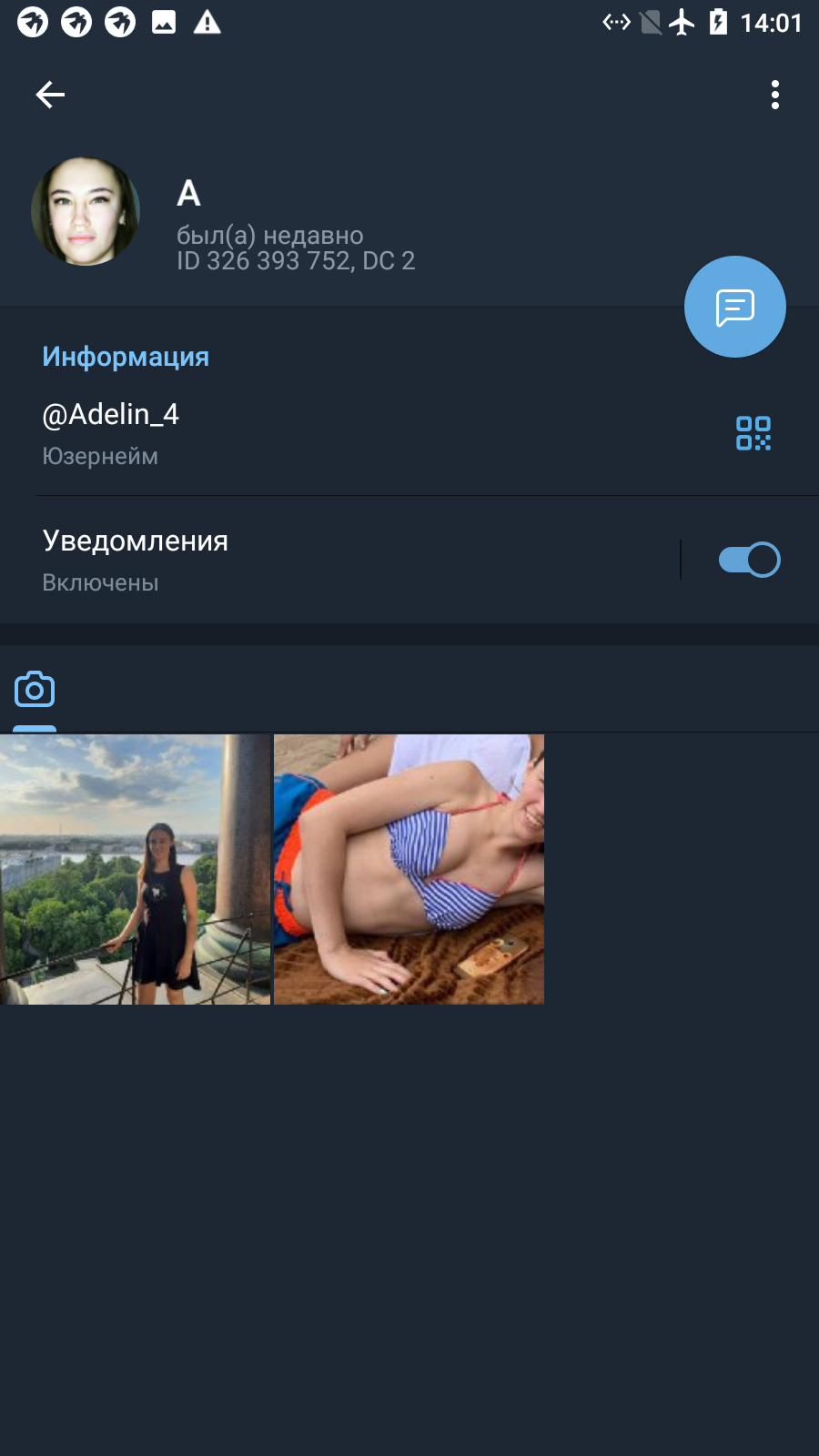
Task: Open the three-dot overflow menu
Action: pyautogui.click(x=775, y=95)
